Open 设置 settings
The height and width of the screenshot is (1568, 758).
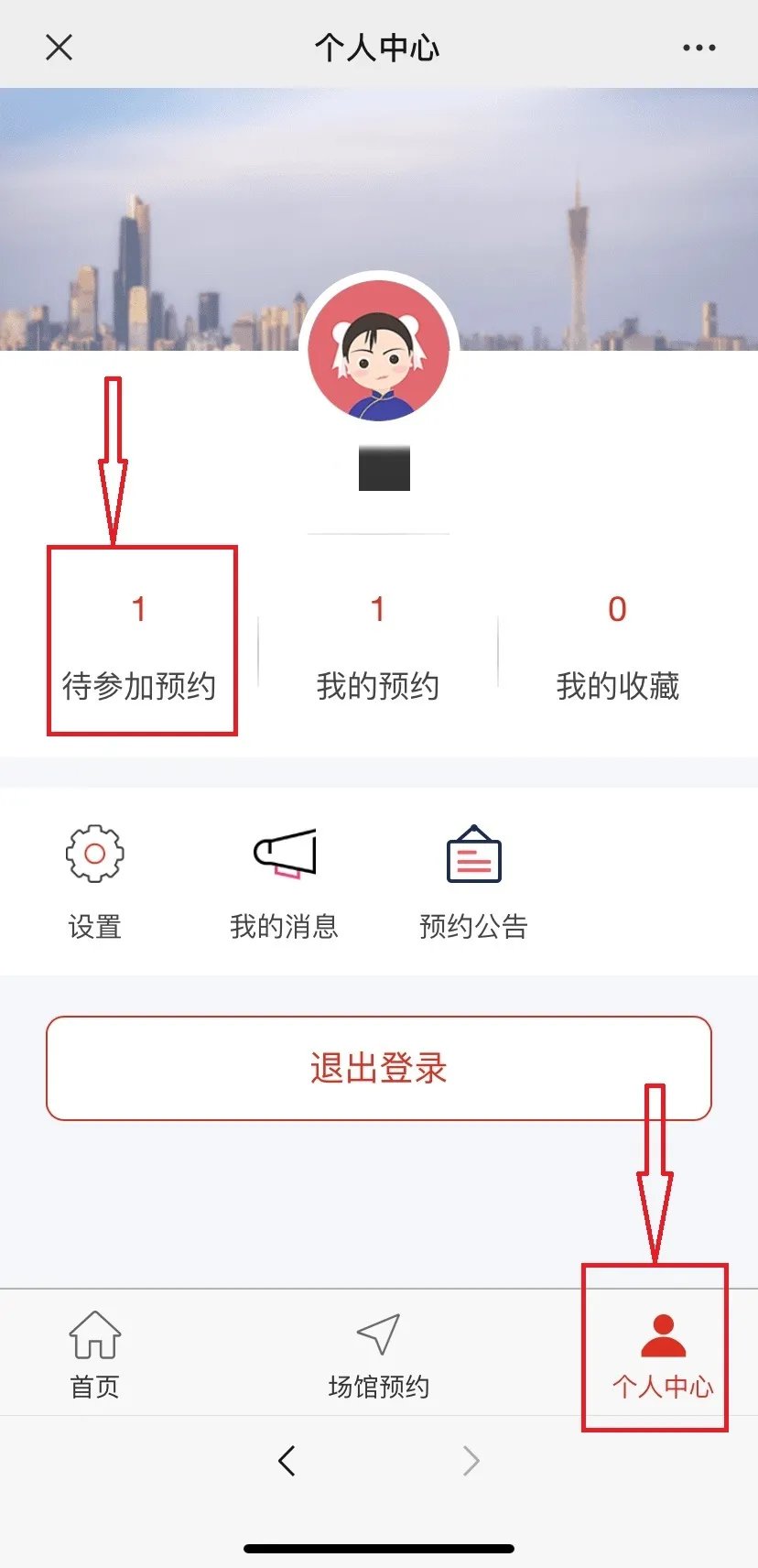95,881
